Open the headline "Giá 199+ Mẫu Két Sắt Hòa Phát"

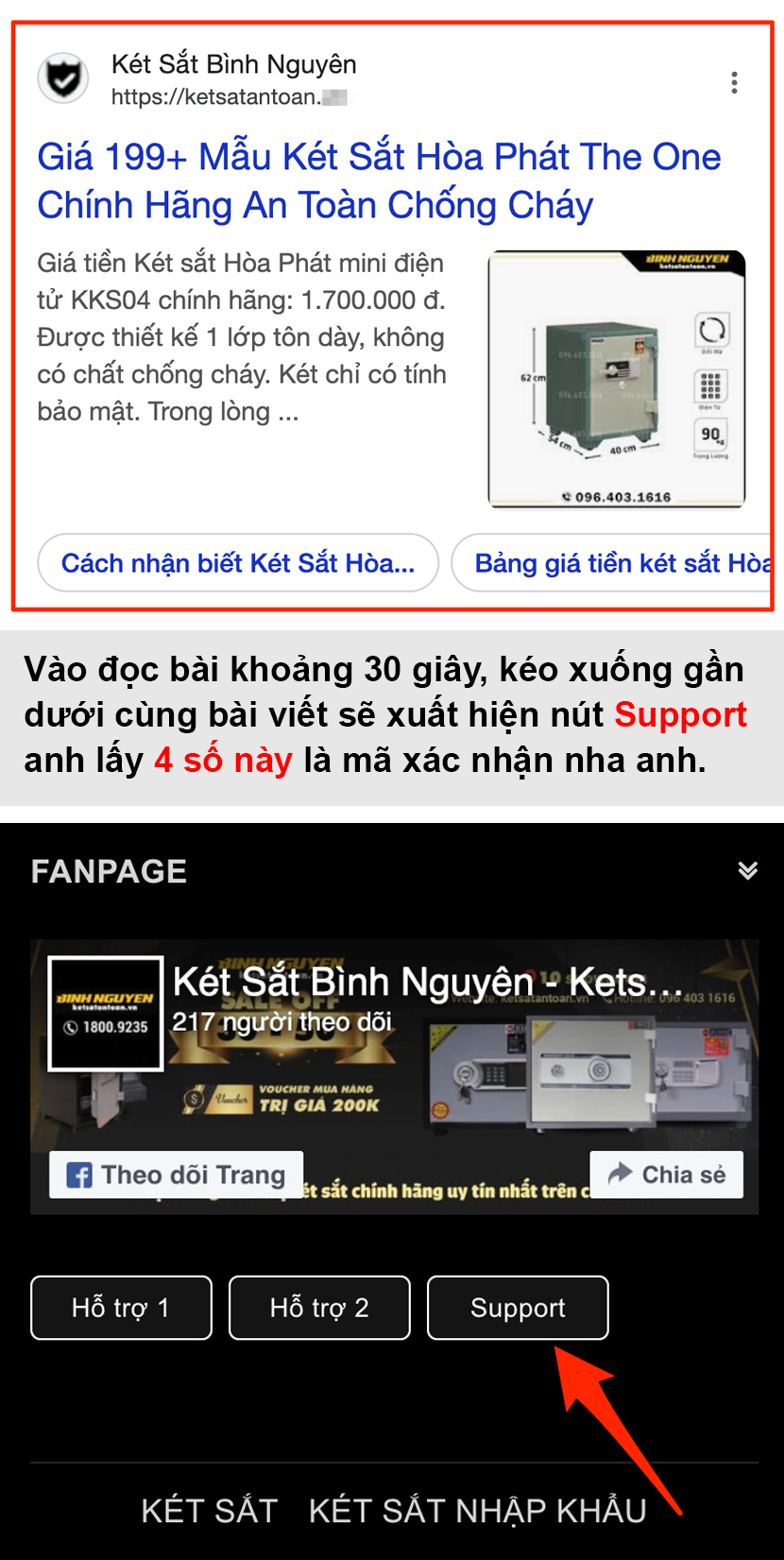pos(378,180)
